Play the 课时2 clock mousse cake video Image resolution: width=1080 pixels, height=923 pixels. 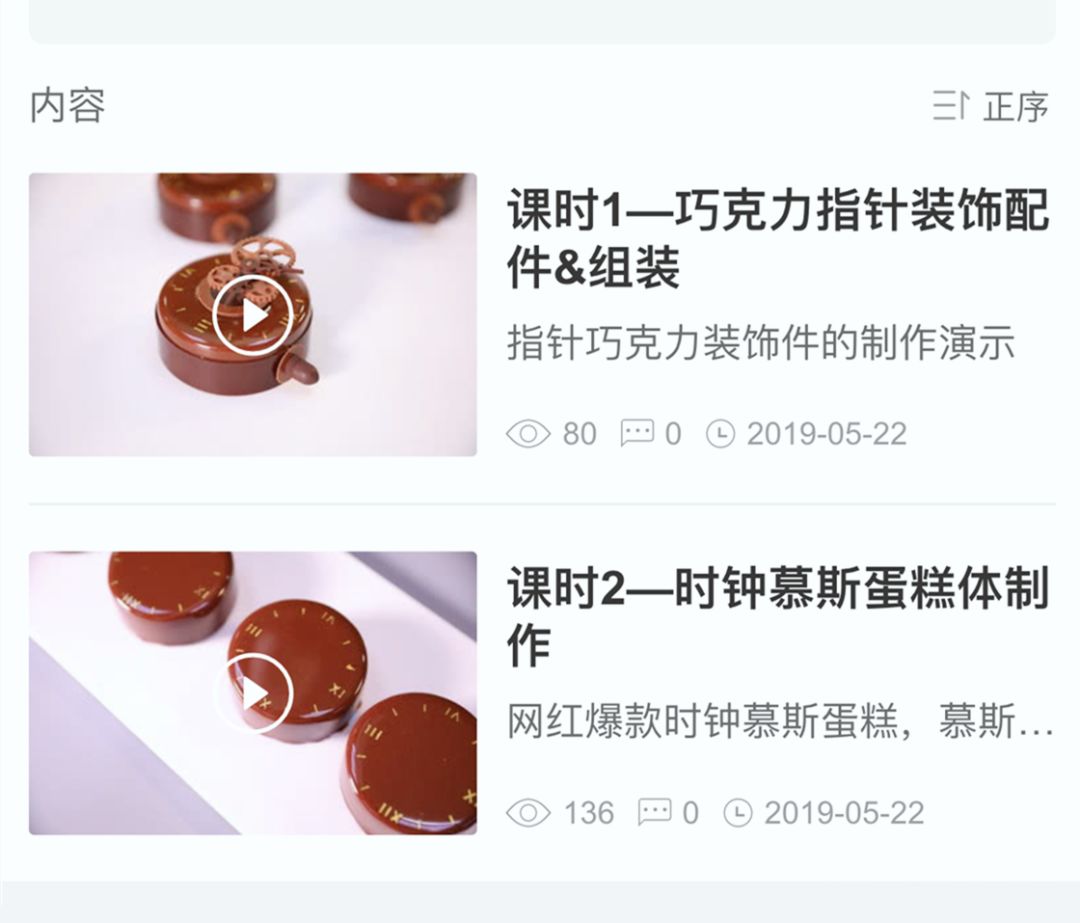253,693
